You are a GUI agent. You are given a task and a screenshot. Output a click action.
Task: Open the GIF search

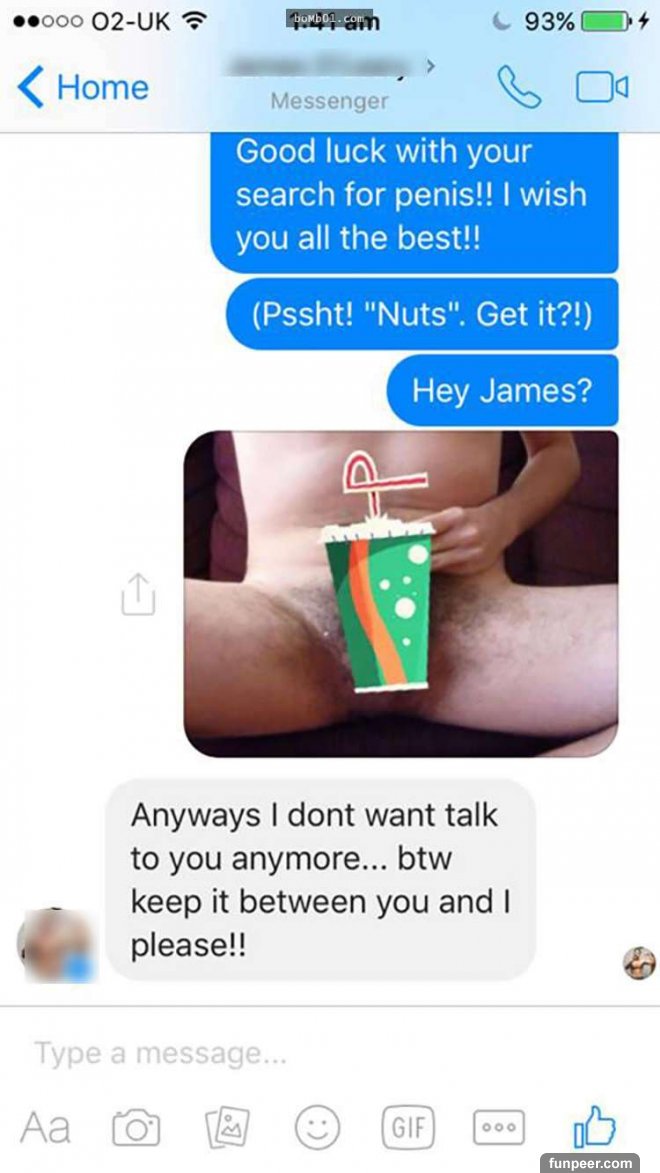[x=407, y=1128]
